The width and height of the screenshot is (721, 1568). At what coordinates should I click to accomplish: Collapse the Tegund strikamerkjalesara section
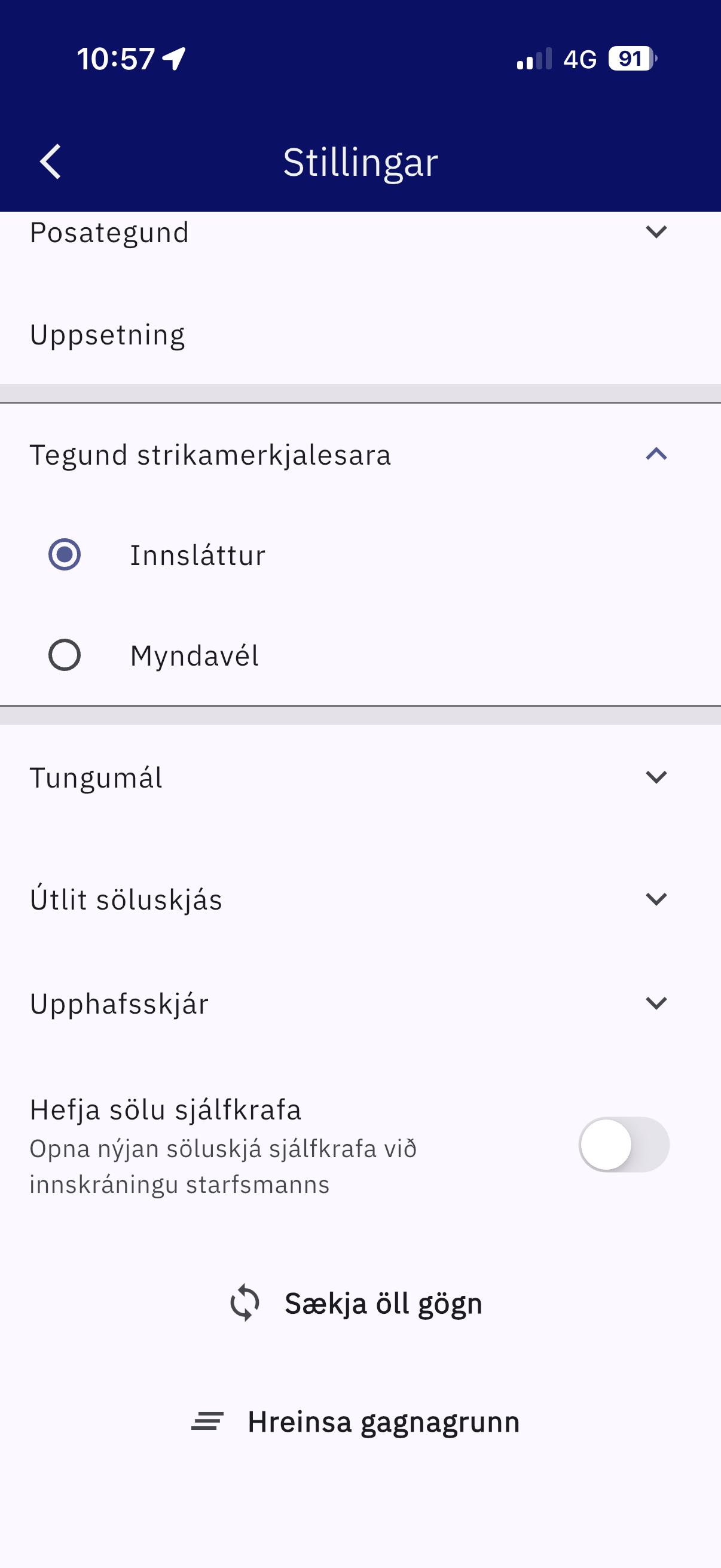tap(656, 454)
